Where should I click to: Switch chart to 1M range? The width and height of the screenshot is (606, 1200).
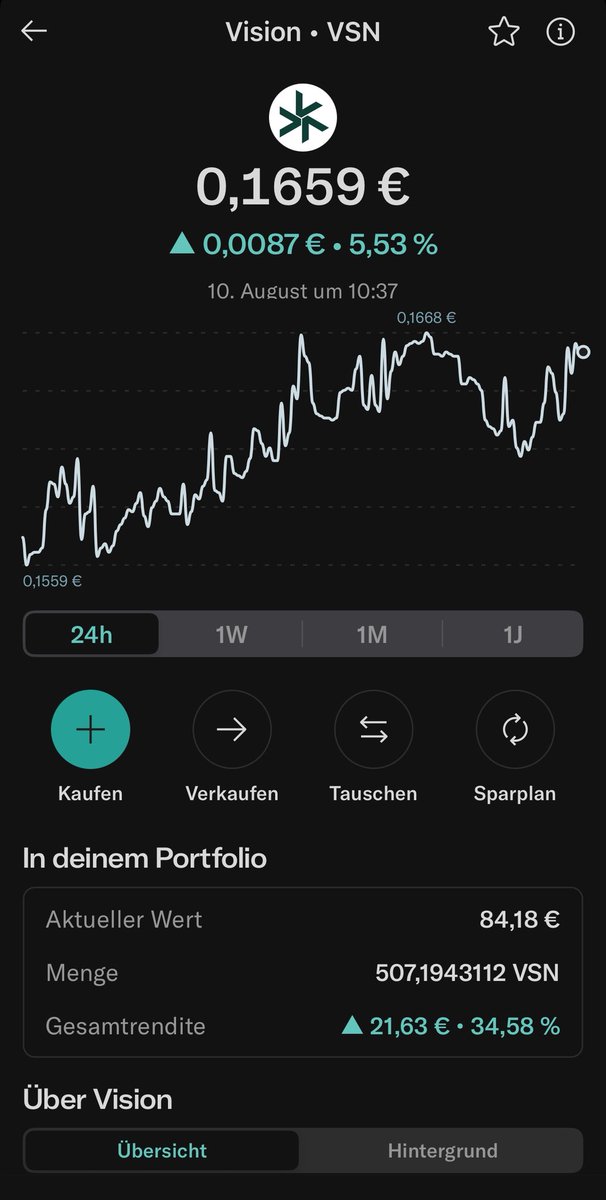(x=372, y=634)
